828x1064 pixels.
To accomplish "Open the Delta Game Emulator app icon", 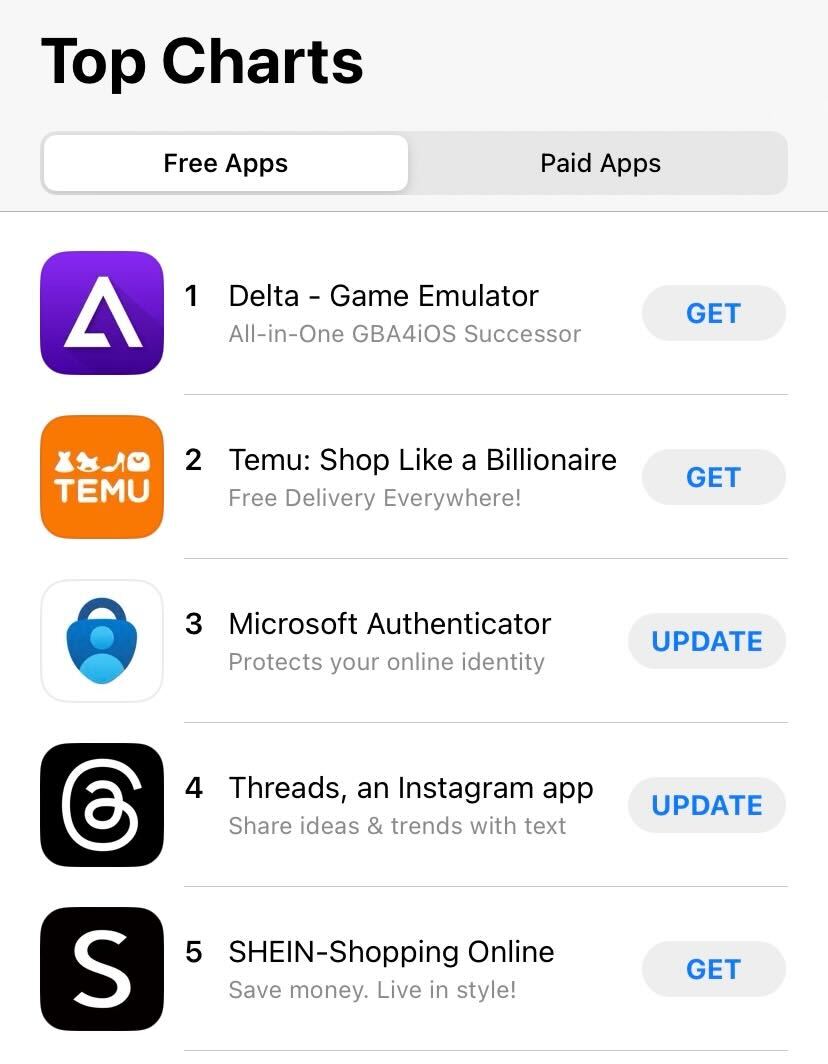I will [x=101, y=313].
